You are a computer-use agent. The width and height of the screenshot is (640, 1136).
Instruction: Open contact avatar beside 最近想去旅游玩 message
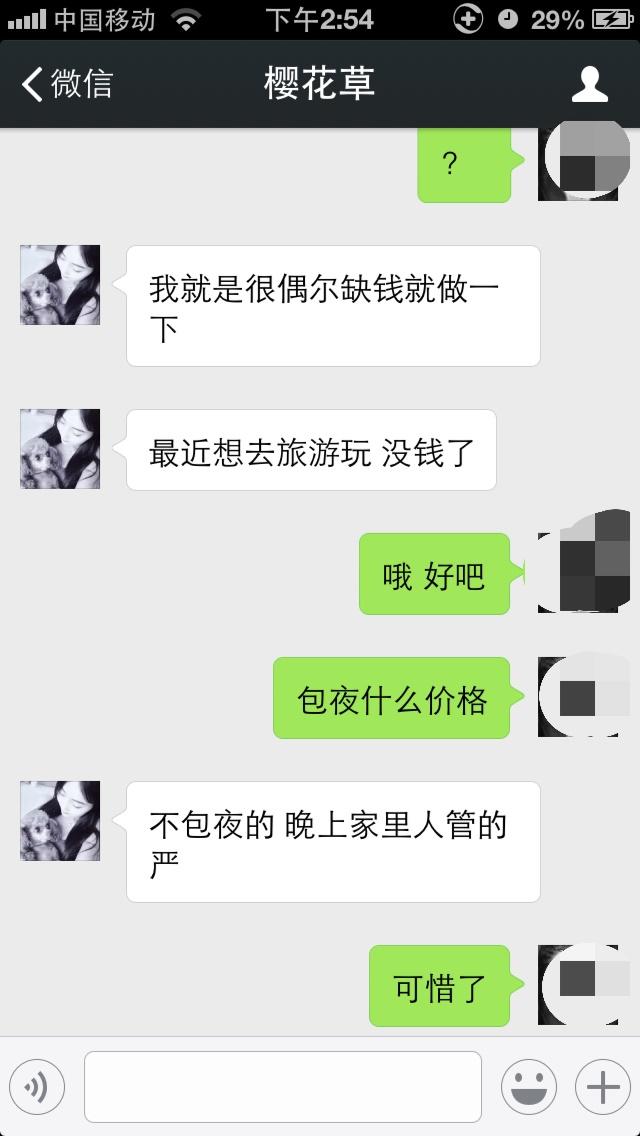pyautogui.click(x=60, y=449)
